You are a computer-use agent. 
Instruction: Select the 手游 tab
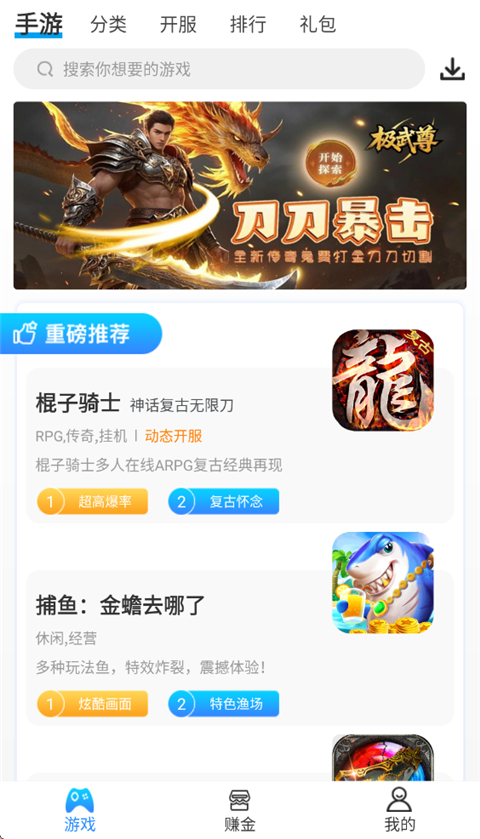pos(39,25)
